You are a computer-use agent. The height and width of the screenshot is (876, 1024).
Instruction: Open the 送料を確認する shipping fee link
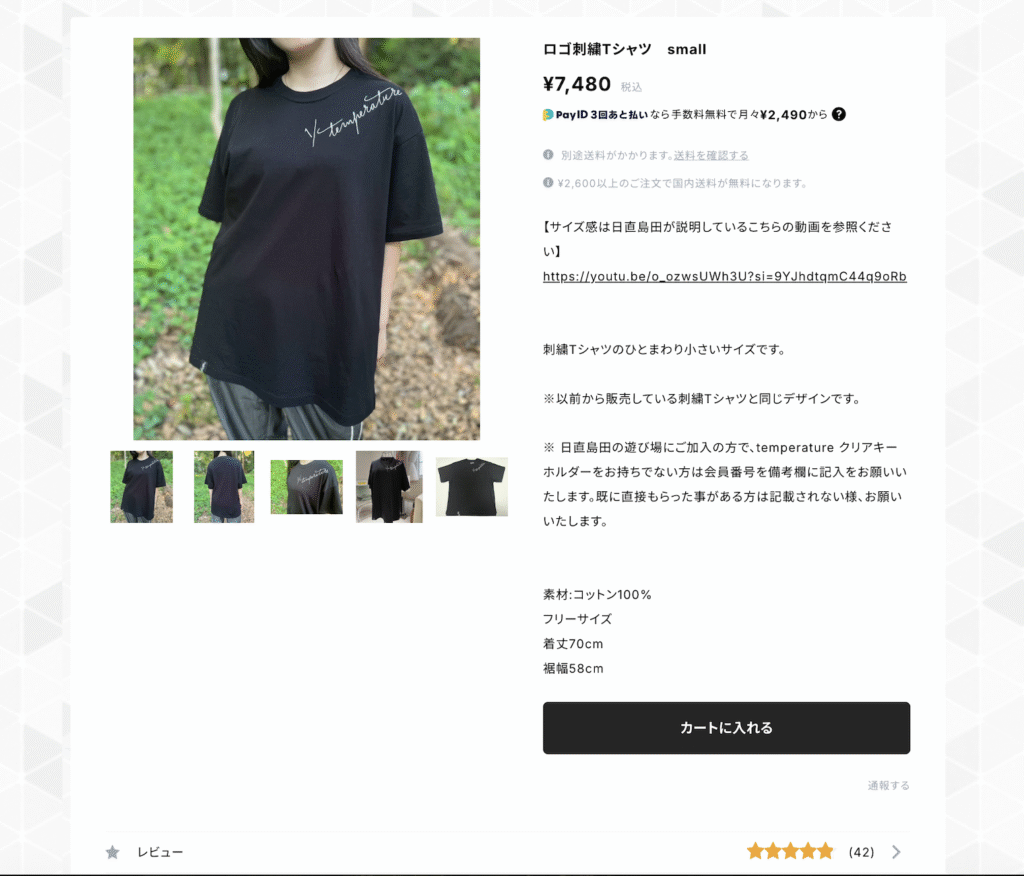click(711, 155)
